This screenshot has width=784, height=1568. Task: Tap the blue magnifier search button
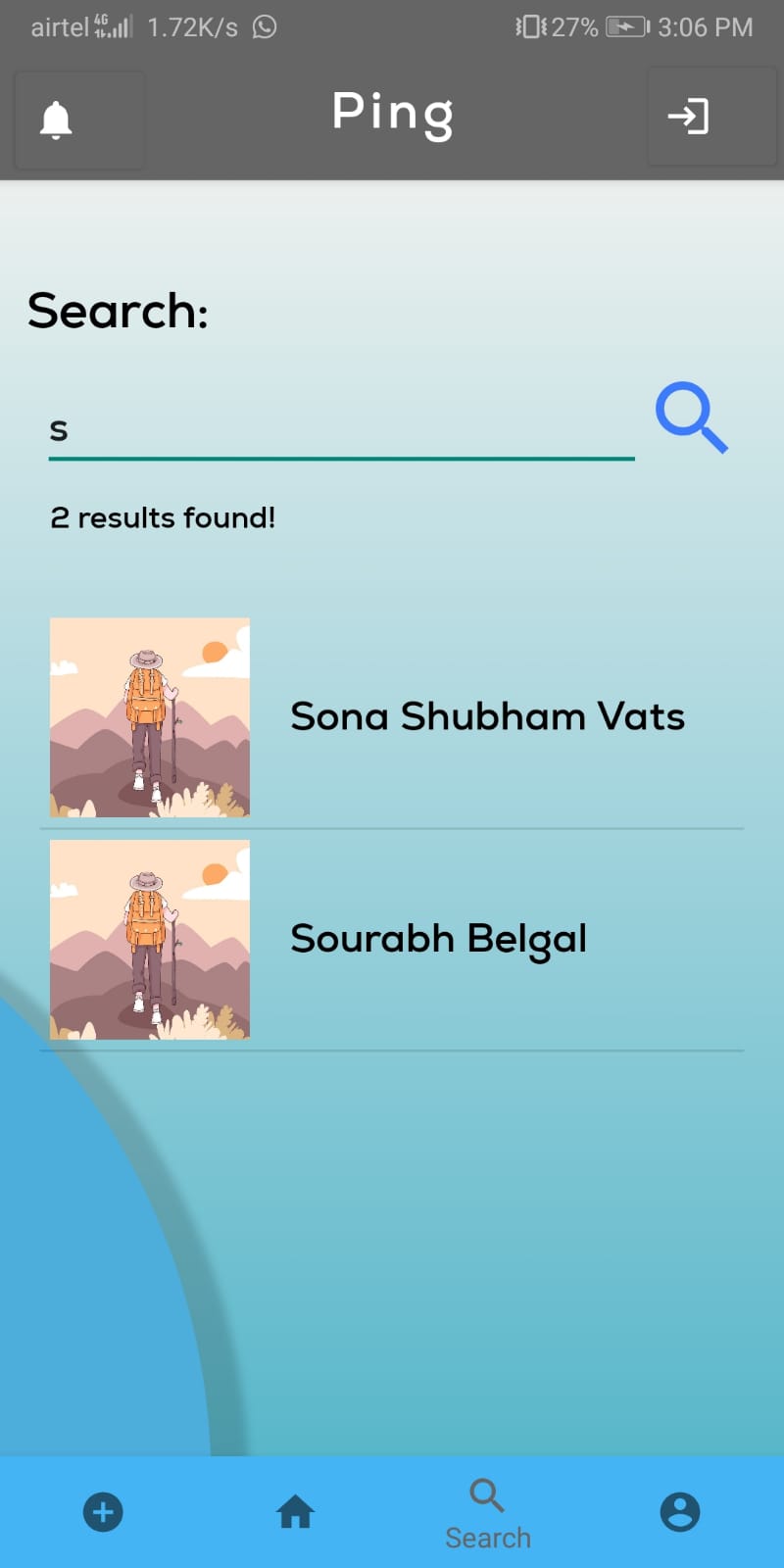coord(691,417)
